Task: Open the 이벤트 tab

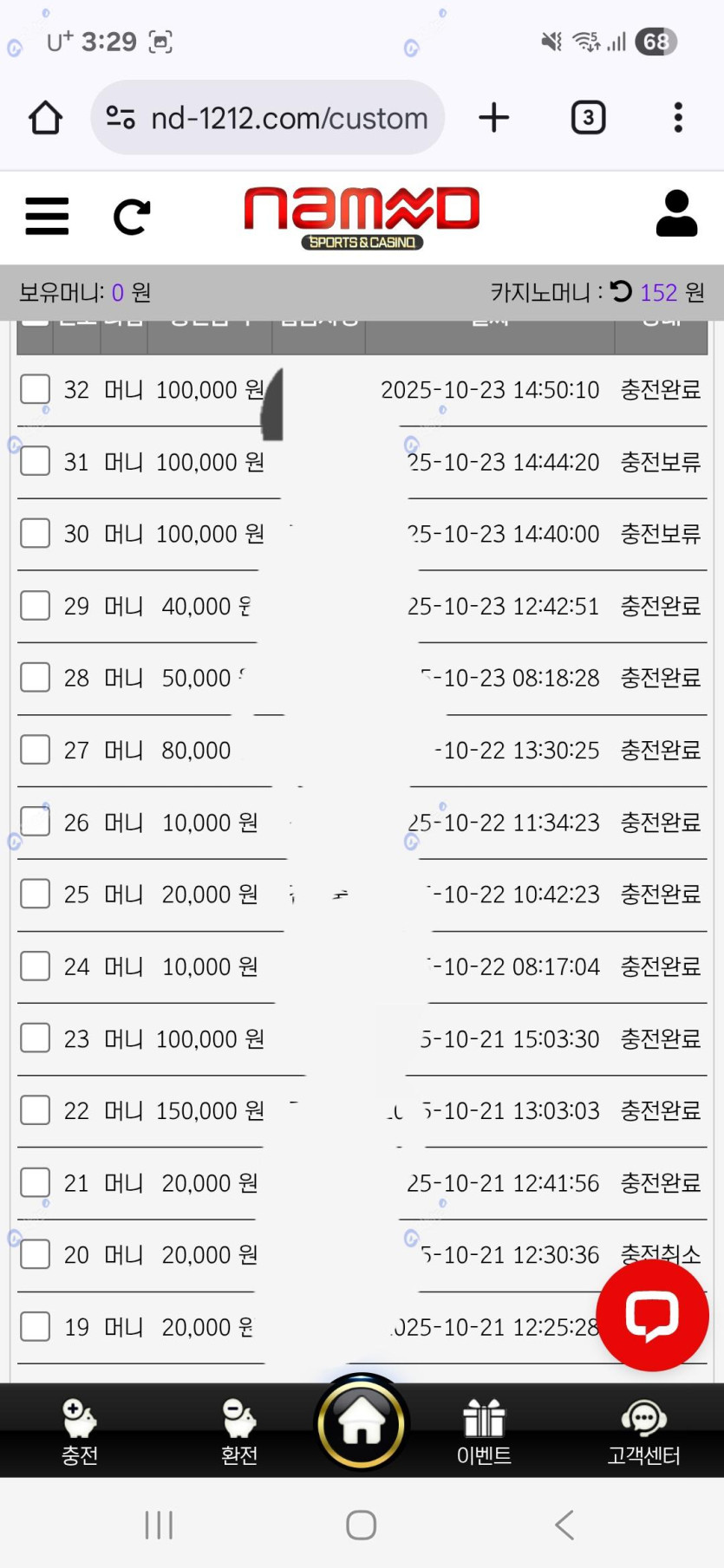Action: tap(484, 1431)
